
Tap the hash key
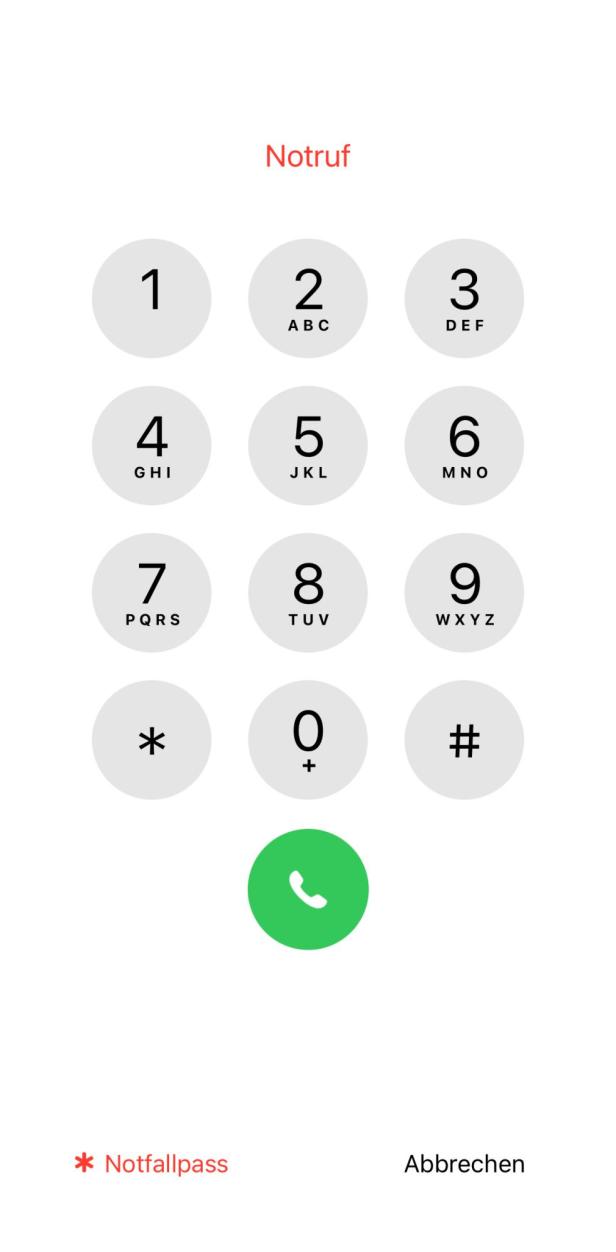464,740
